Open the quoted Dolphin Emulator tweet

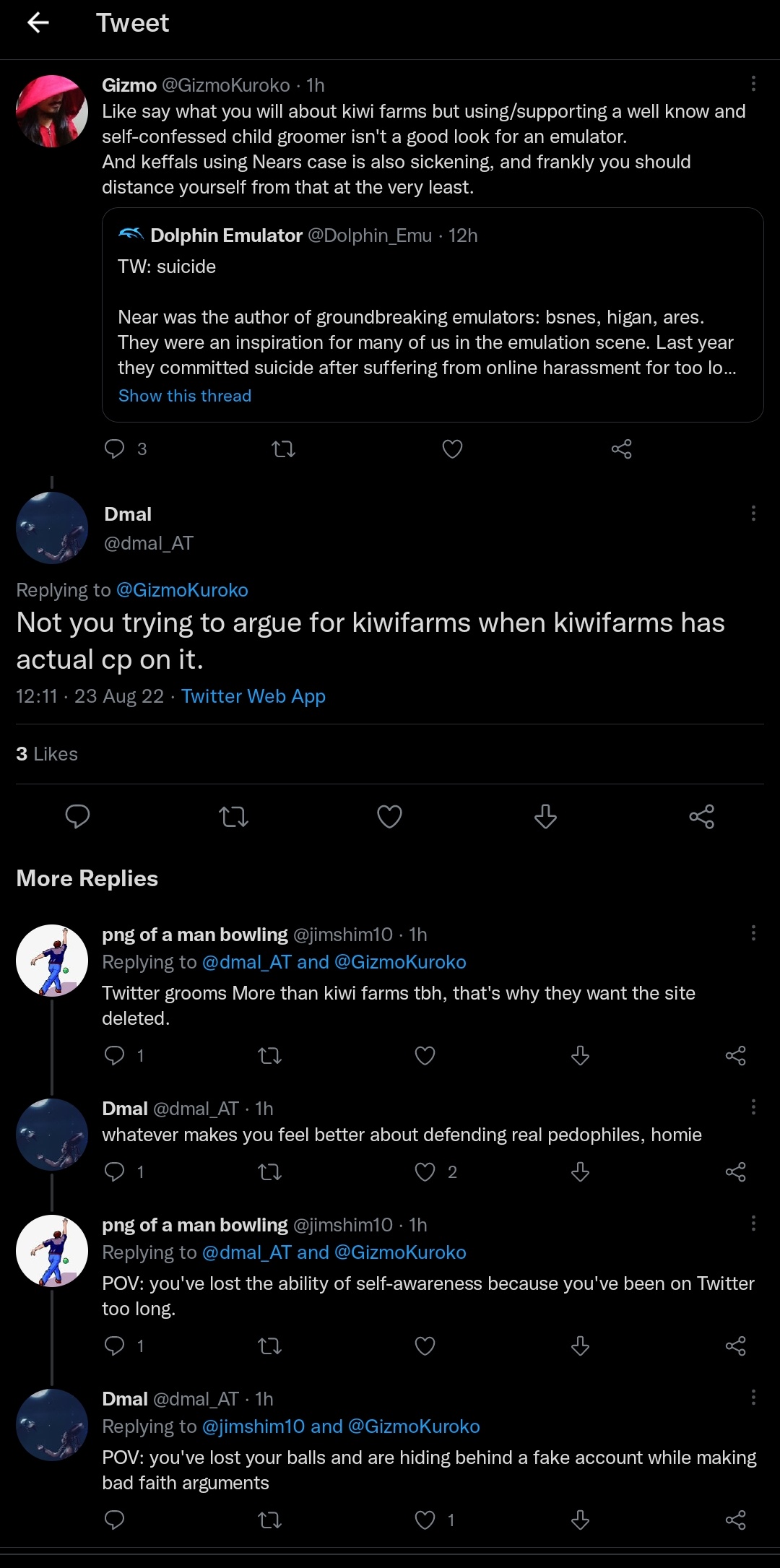pos(433,315)
